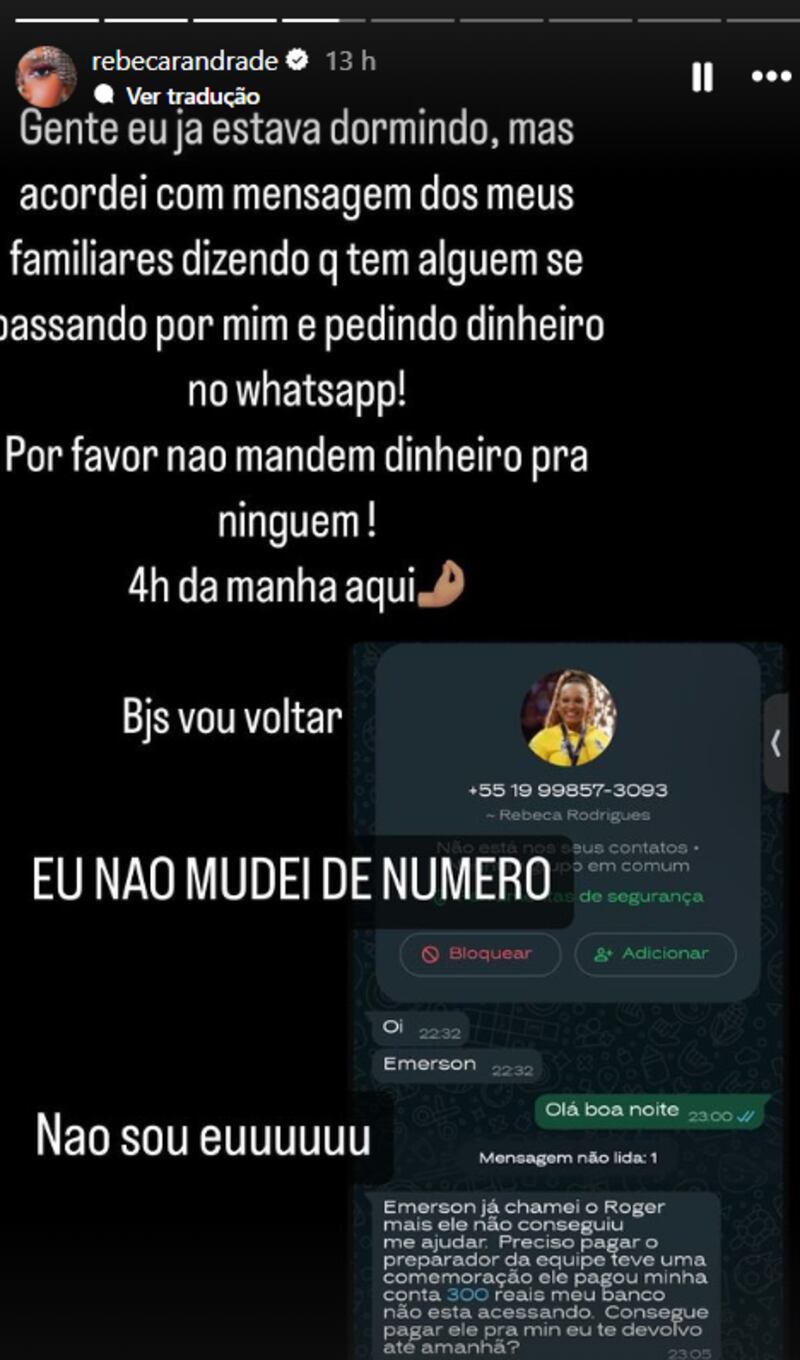The height and width of the screenshot is (1360, 800).
Task: Tap the Adicionar button
Action: click(655, 954)
